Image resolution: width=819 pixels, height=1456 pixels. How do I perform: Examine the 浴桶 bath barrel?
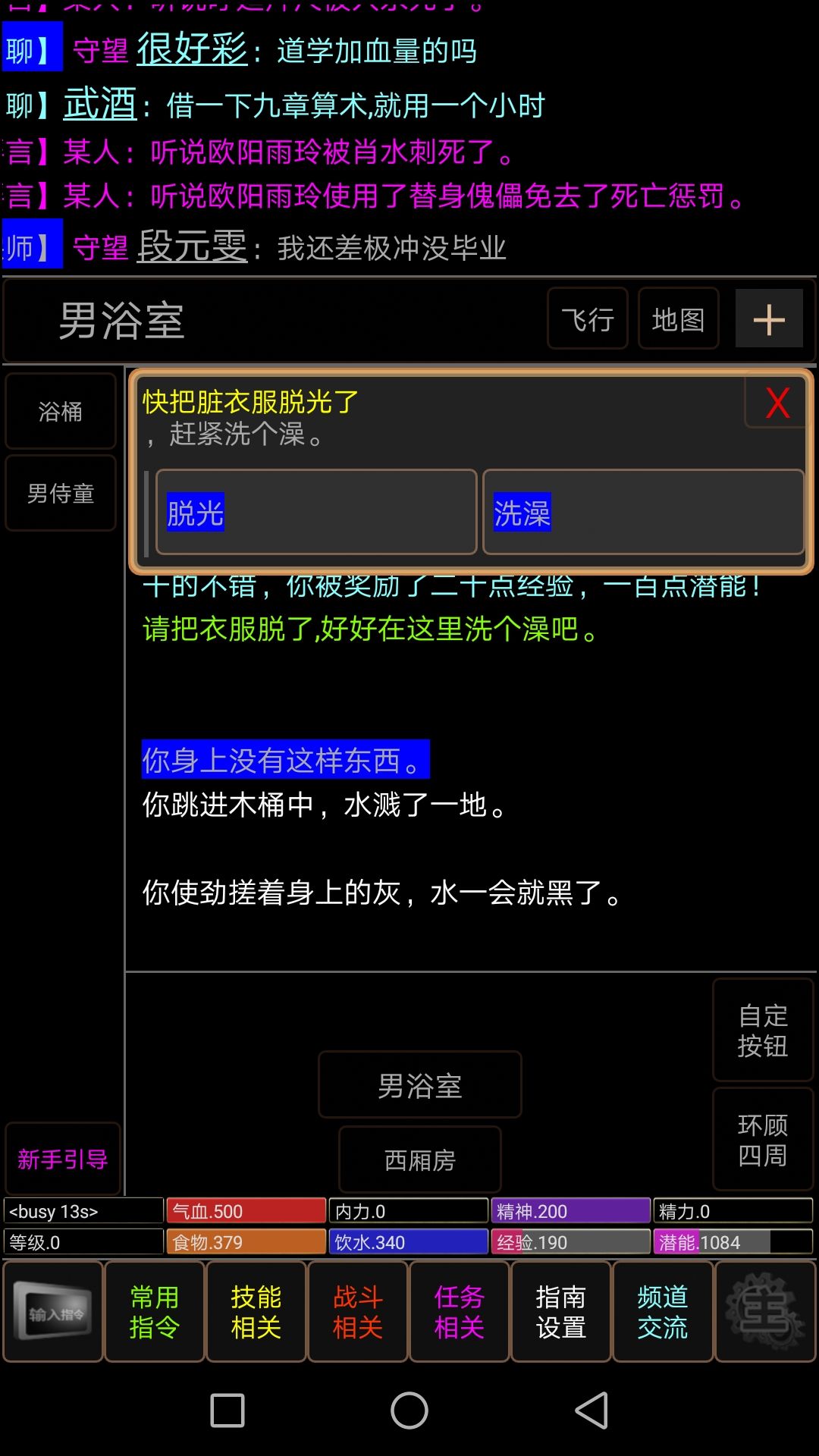pos(60,412)
